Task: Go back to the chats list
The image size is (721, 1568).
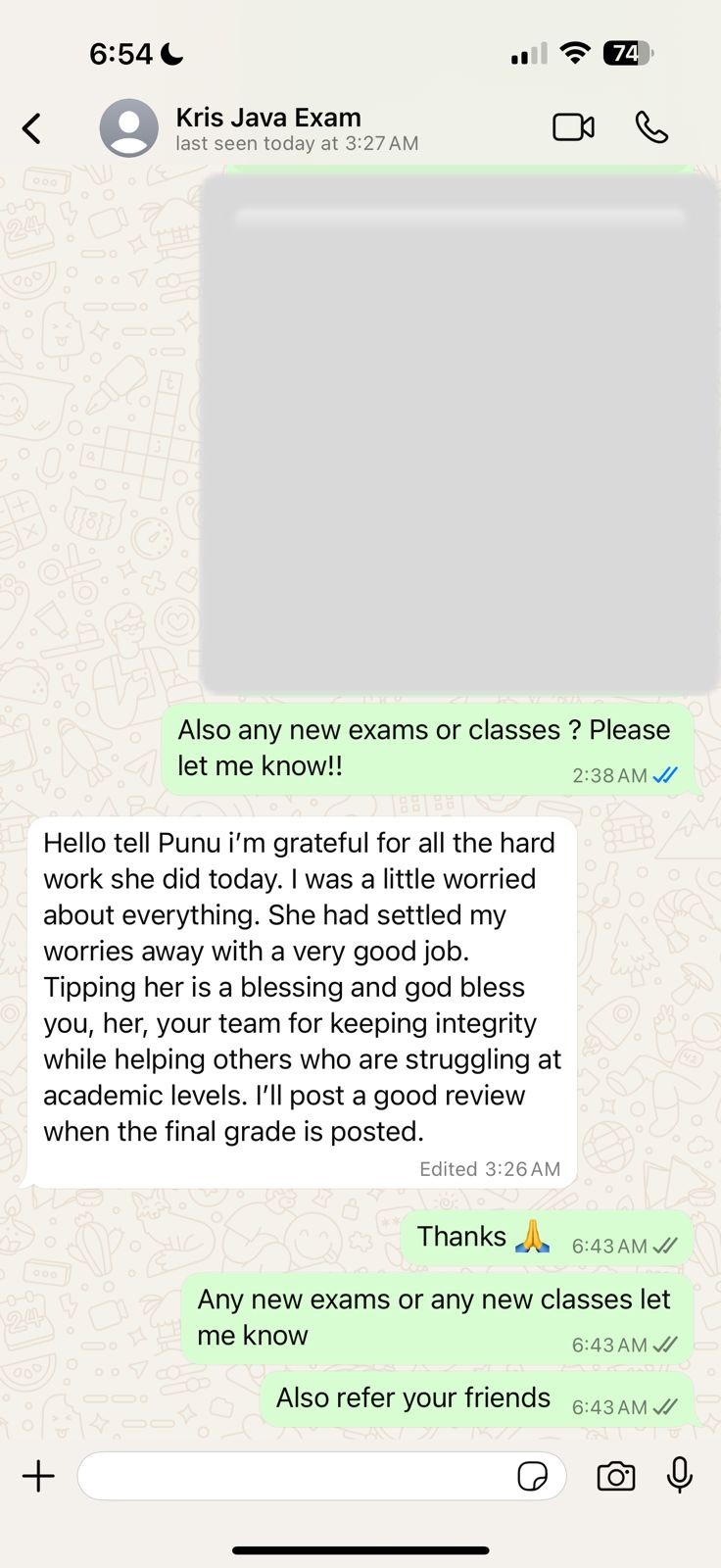Action: click(32, 128)
